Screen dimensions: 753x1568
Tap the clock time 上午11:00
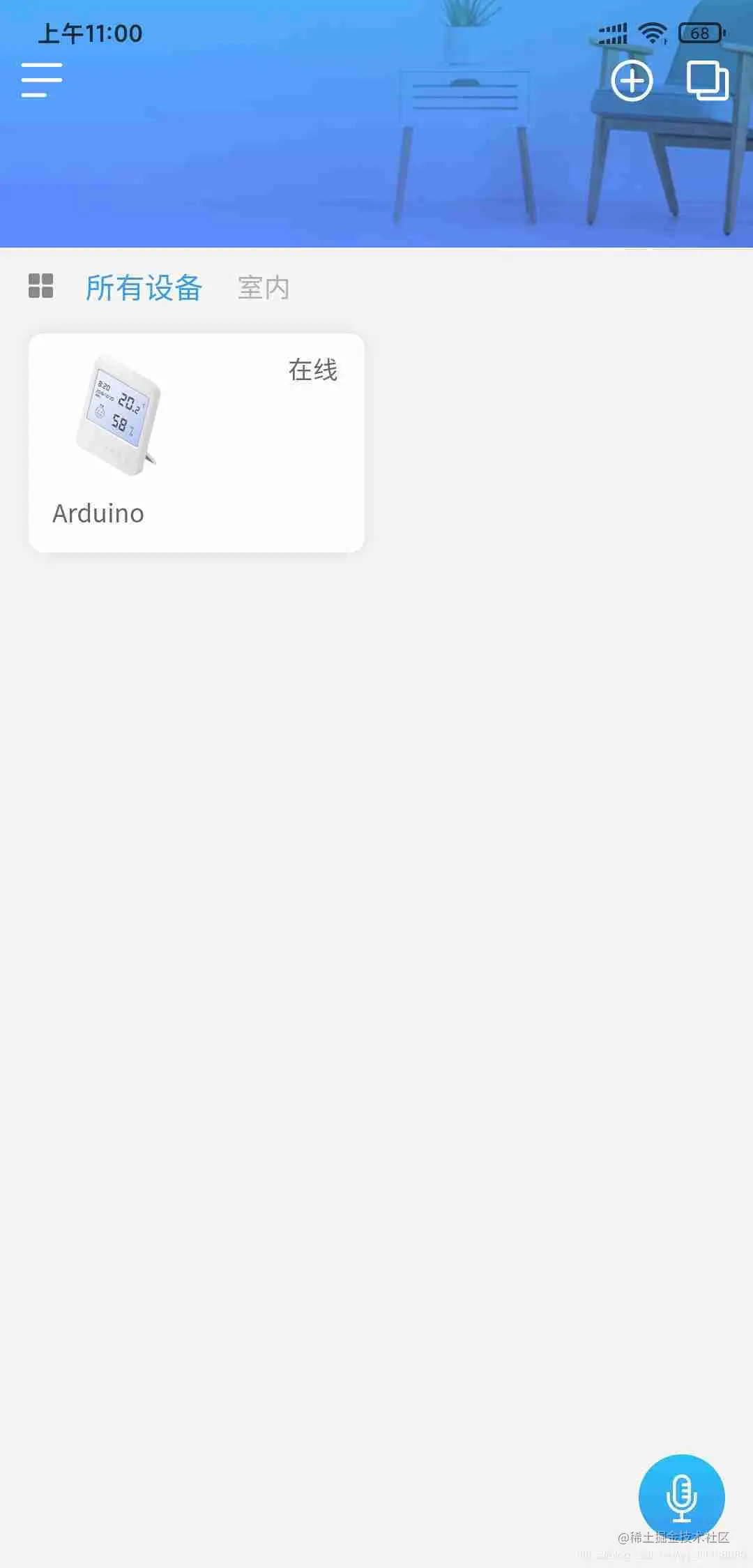[x=91, y=32]
